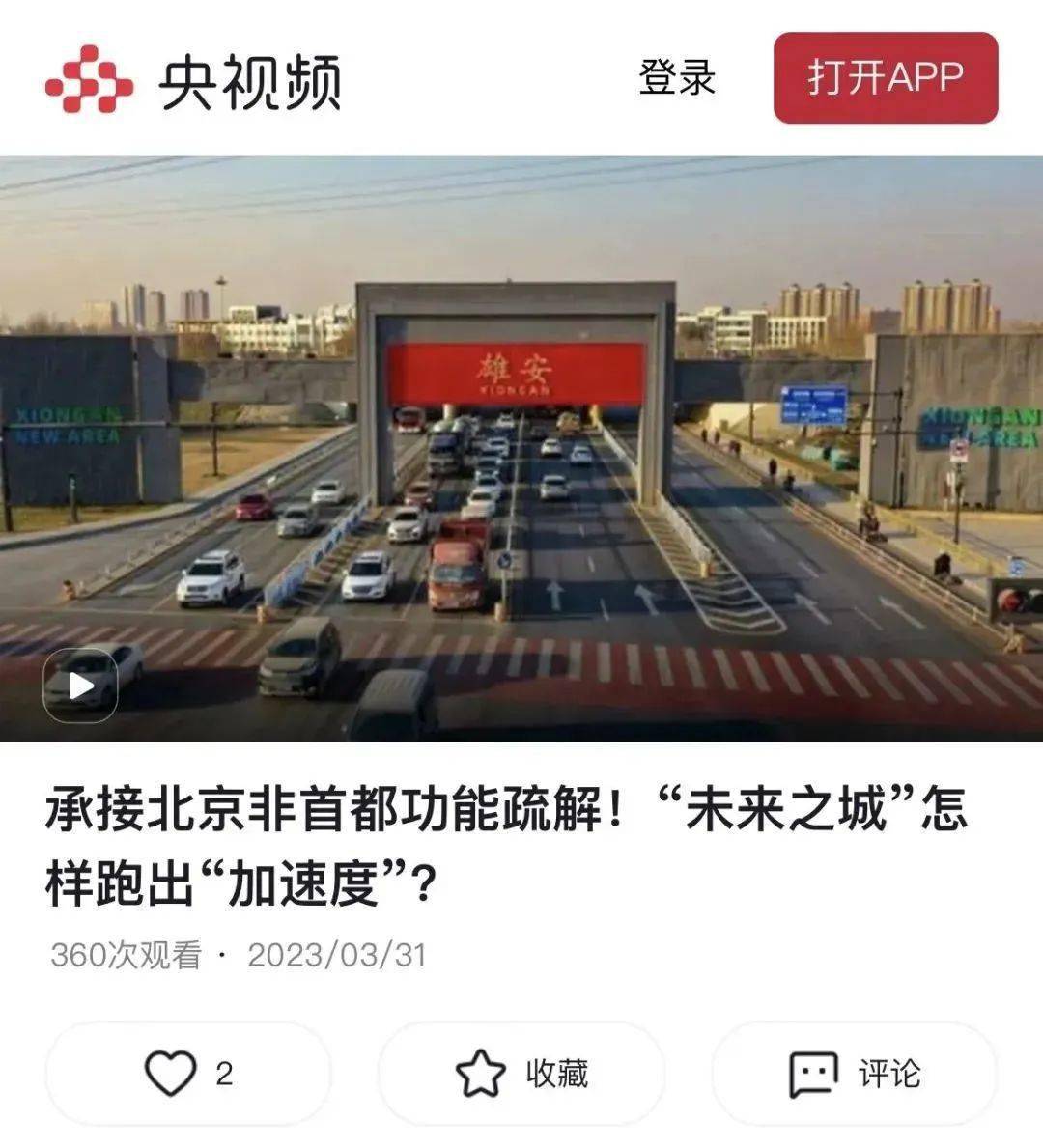Screen dimensions: 1043x1148
Task: Tap 收藏 to save the video
Action: [x=521, y=1073]
